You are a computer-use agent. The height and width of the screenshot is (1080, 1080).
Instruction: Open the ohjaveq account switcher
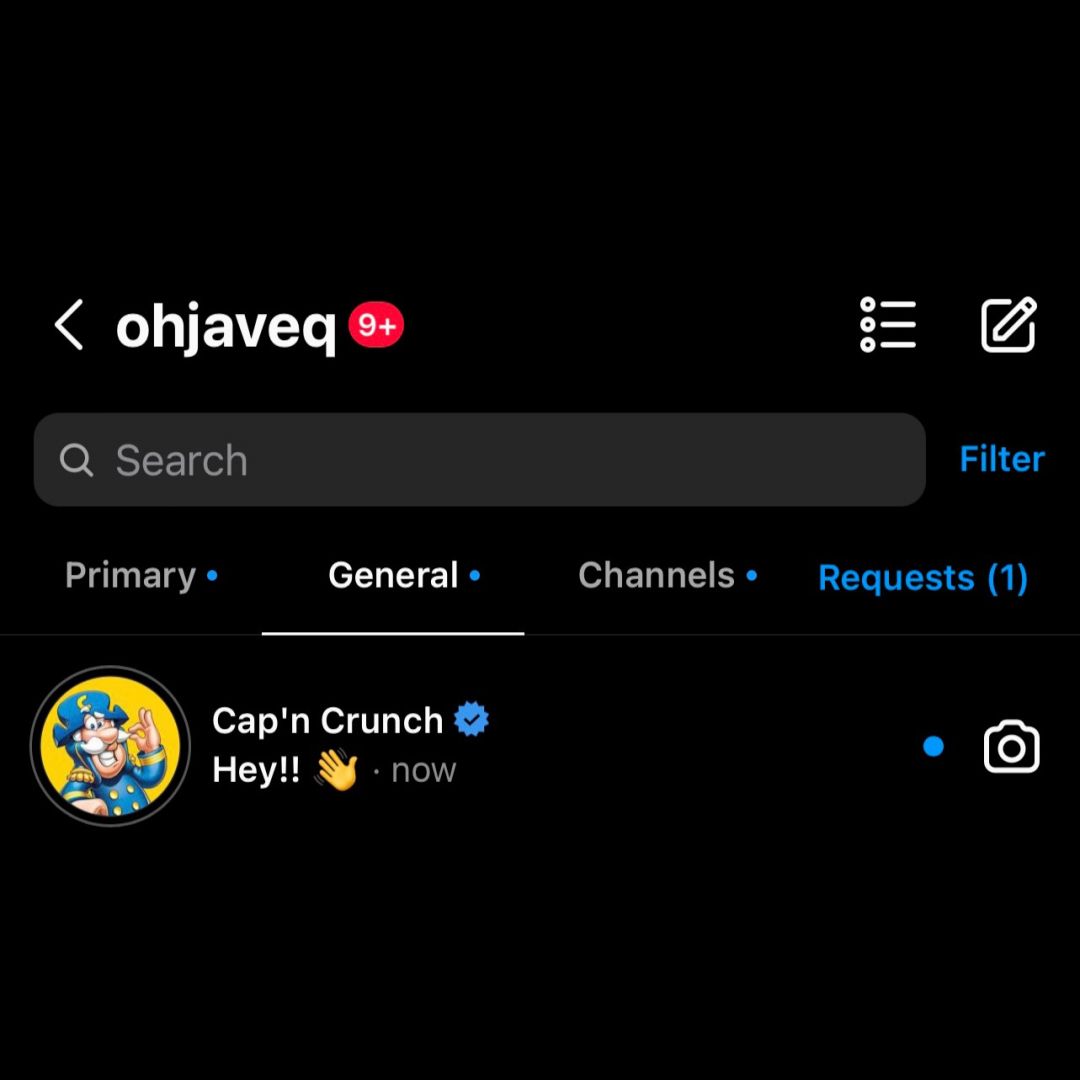point(227,327)
